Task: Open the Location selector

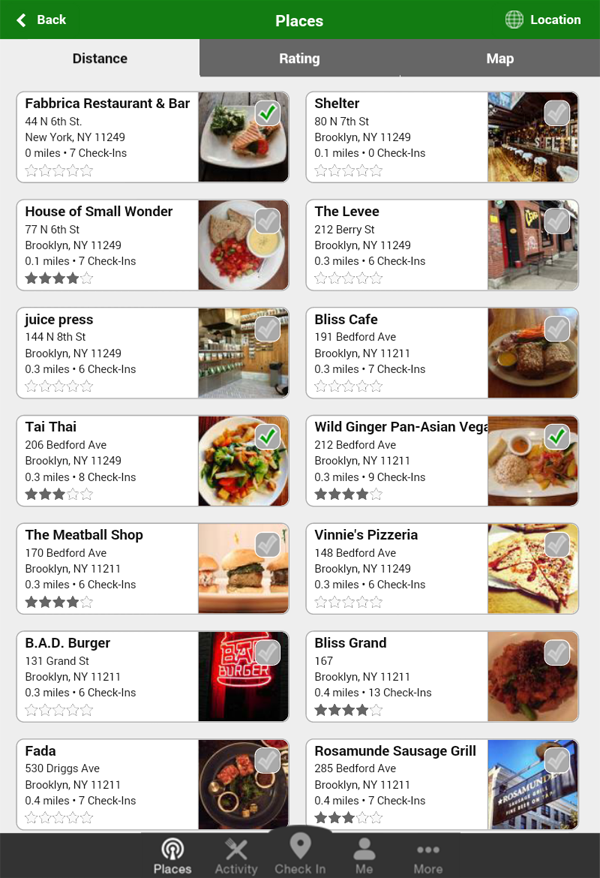Action: (x=543, y=20)
